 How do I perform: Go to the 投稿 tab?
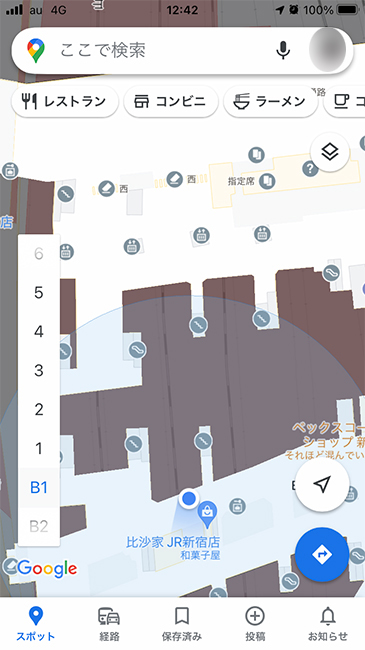255,624
